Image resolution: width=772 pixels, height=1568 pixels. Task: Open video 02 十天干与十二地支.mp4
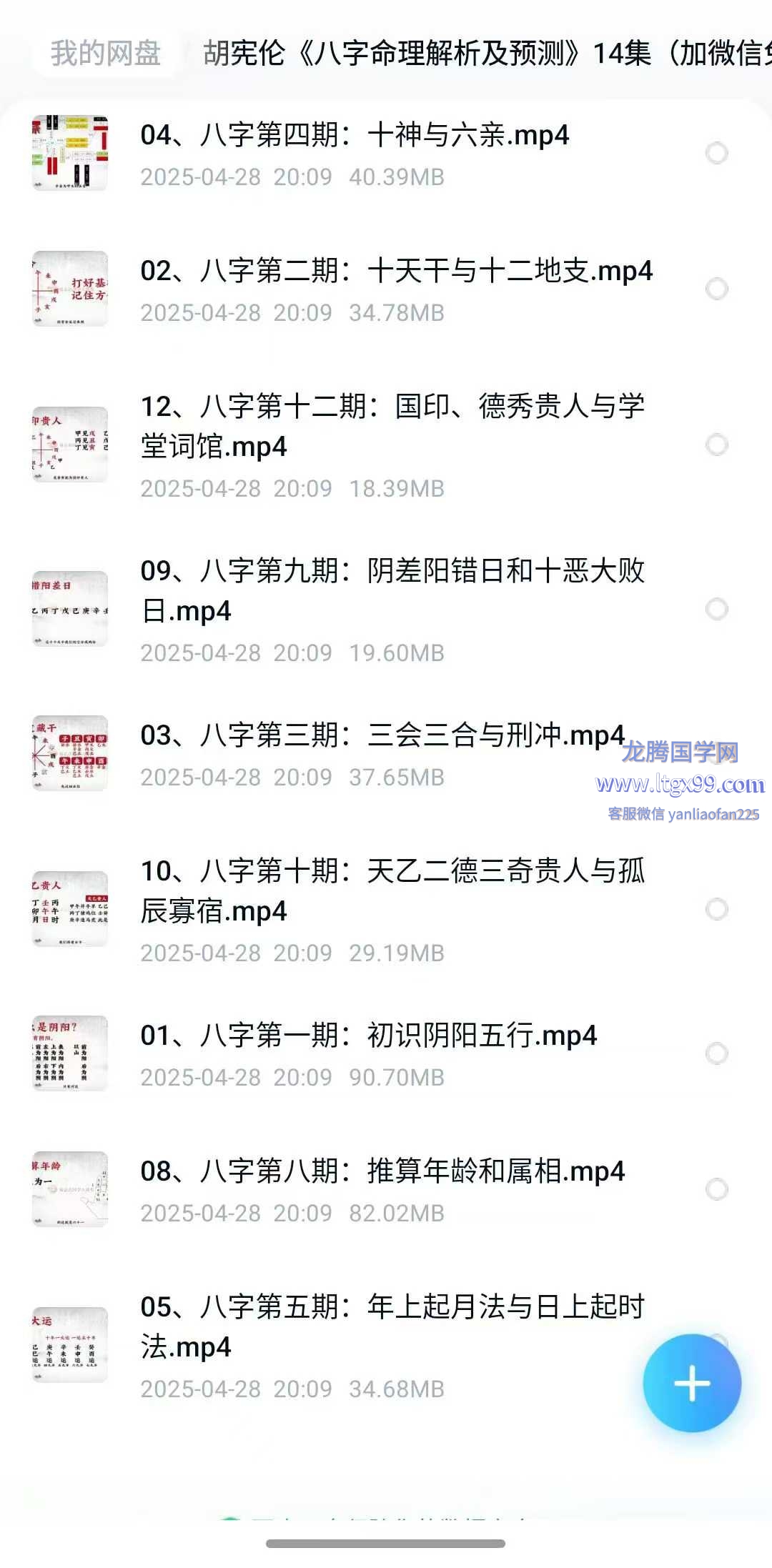click(396, 271)
